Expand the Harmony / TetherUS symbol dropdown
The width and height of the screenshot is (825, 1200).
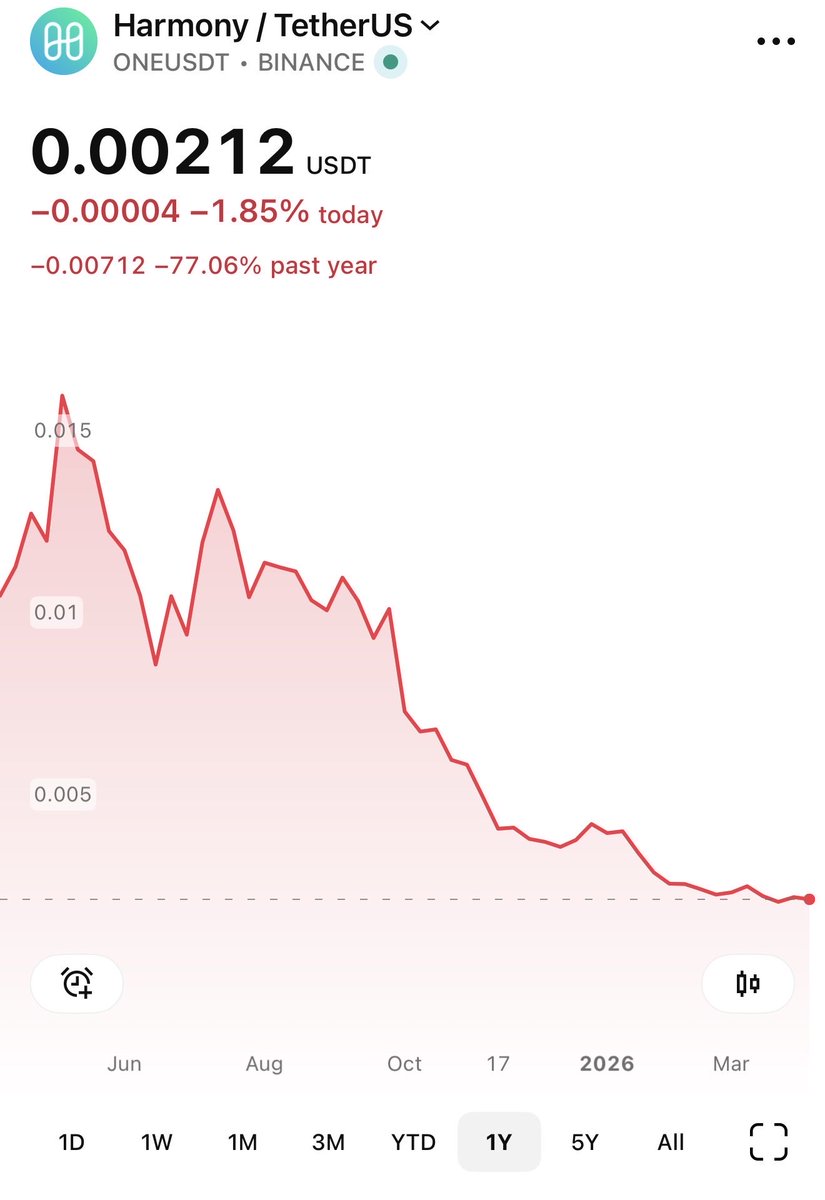point(430,25)
